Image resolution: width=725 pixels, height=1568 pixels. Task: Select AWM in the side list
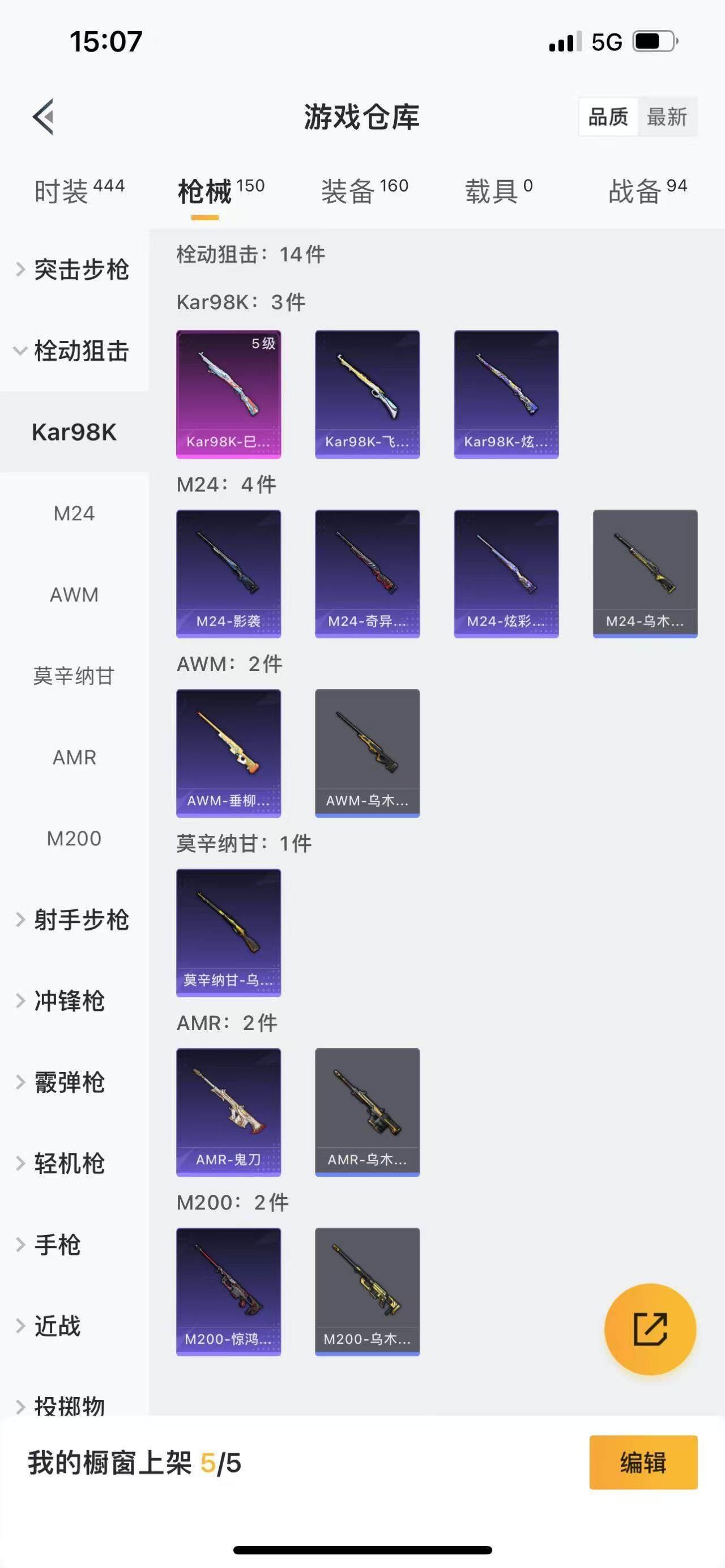pos(74,595)
